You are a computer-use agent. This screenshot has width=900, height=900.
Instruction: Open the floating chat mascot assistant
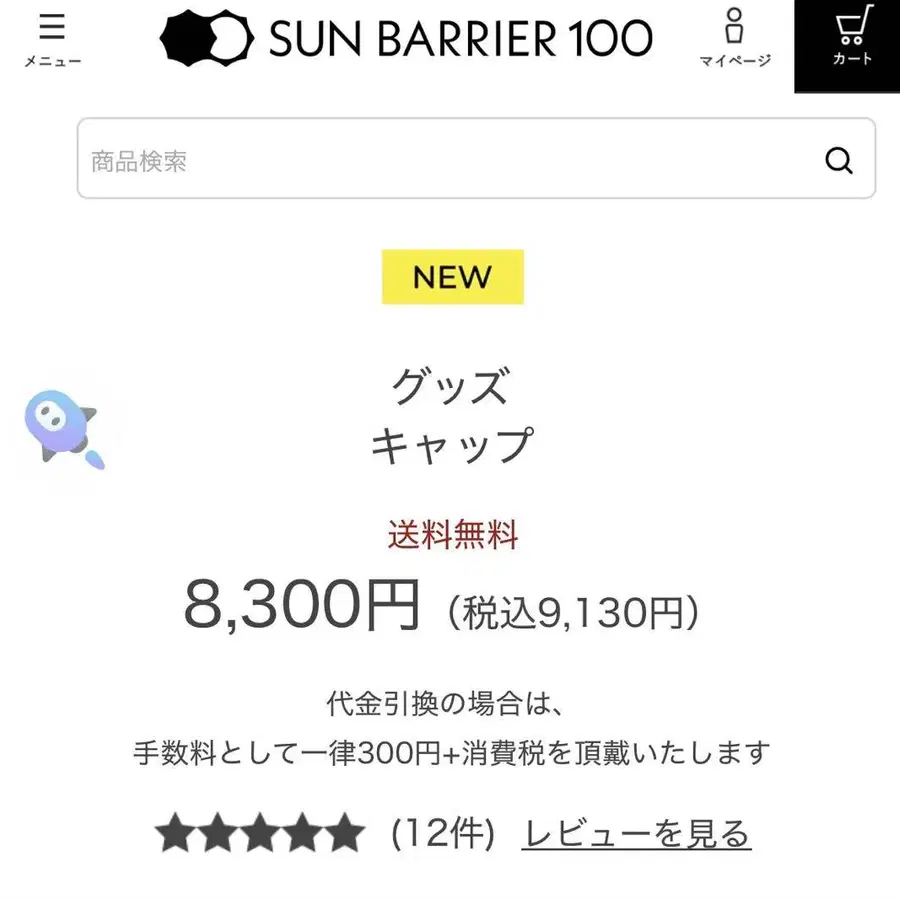(x=62, y=429)
